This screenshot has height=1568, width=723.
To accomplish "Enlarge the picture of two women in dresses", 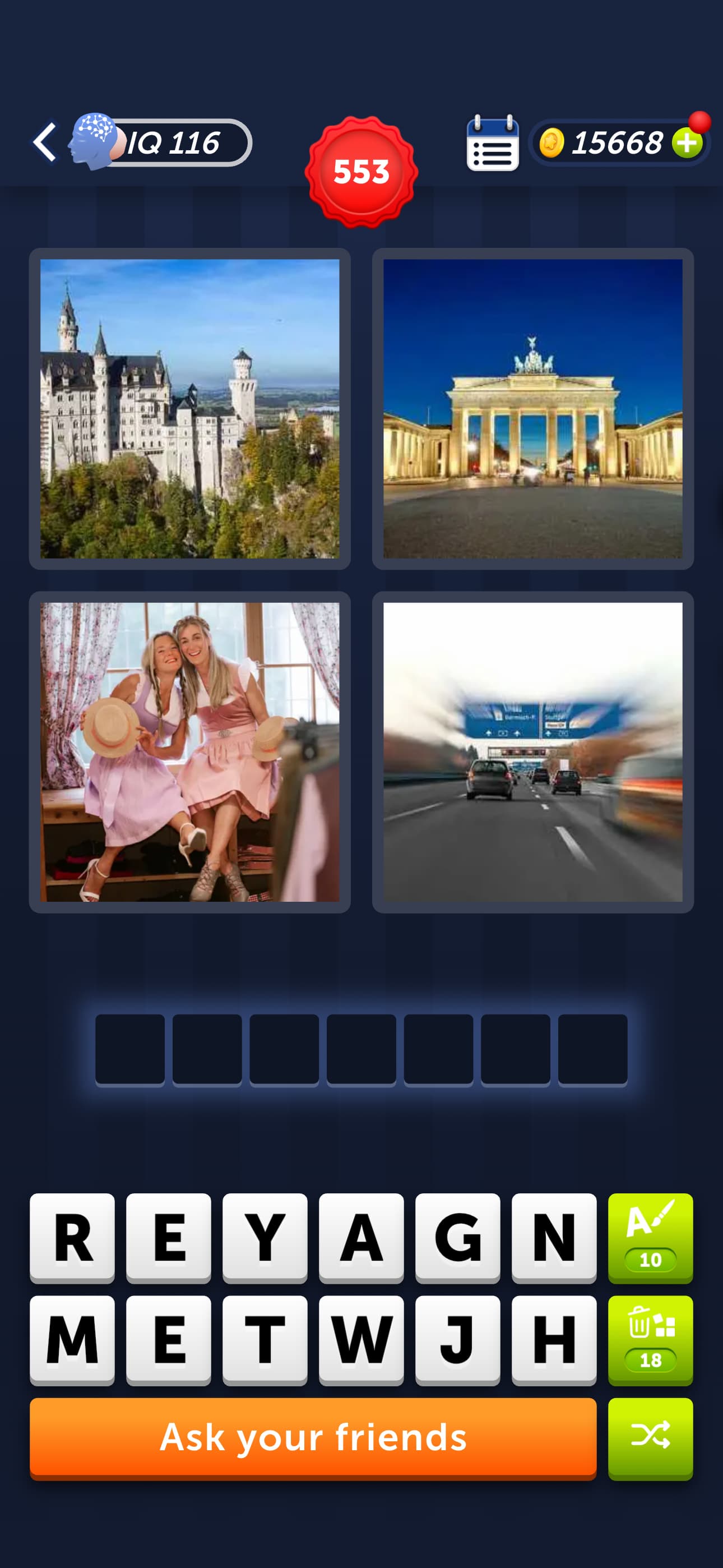I will [x=190, y=751].
